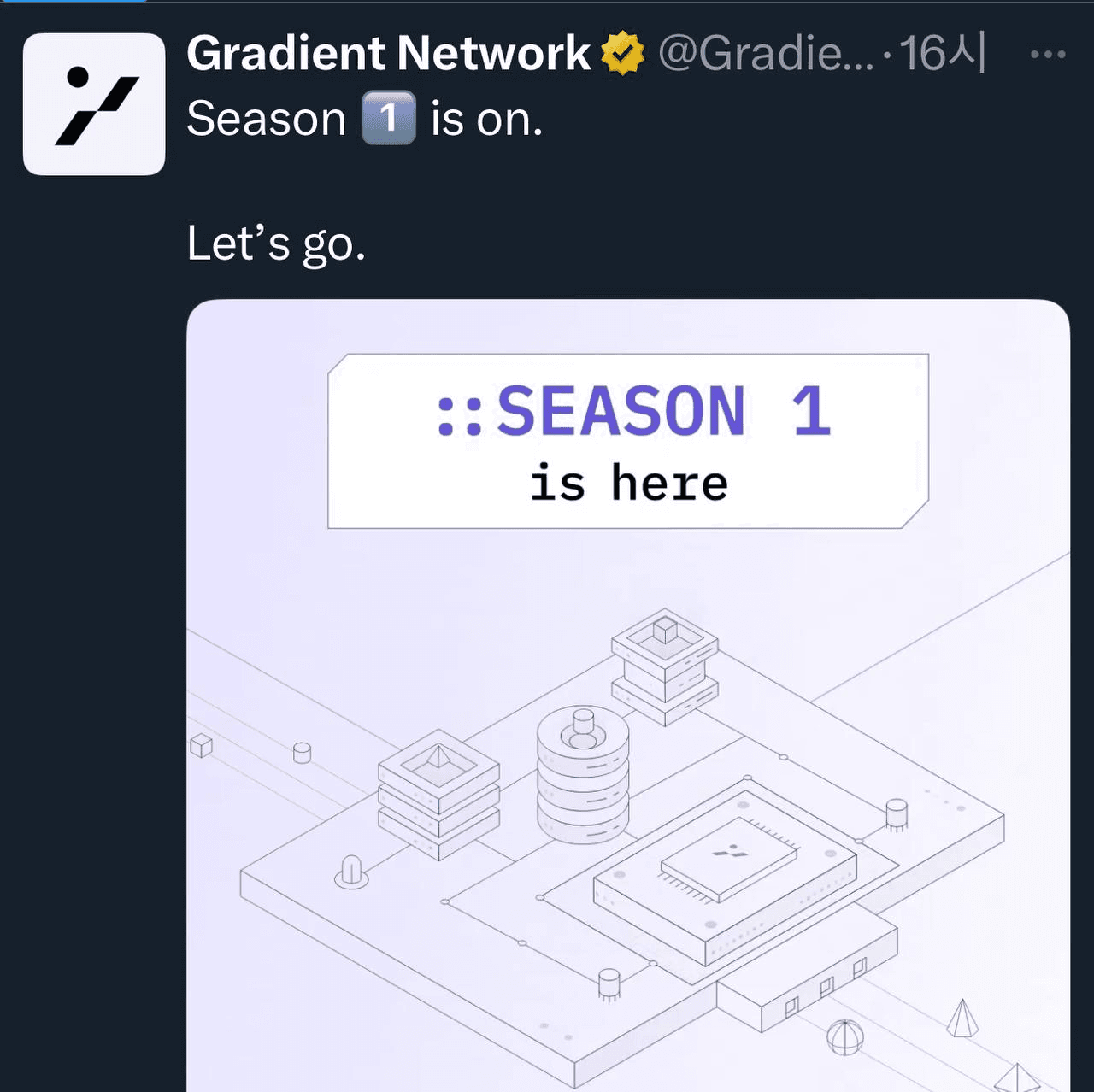Open Gradient Network's profile picture
Image resolution: width=1094 pixels, height=1092 pixels.
[94, 104]
